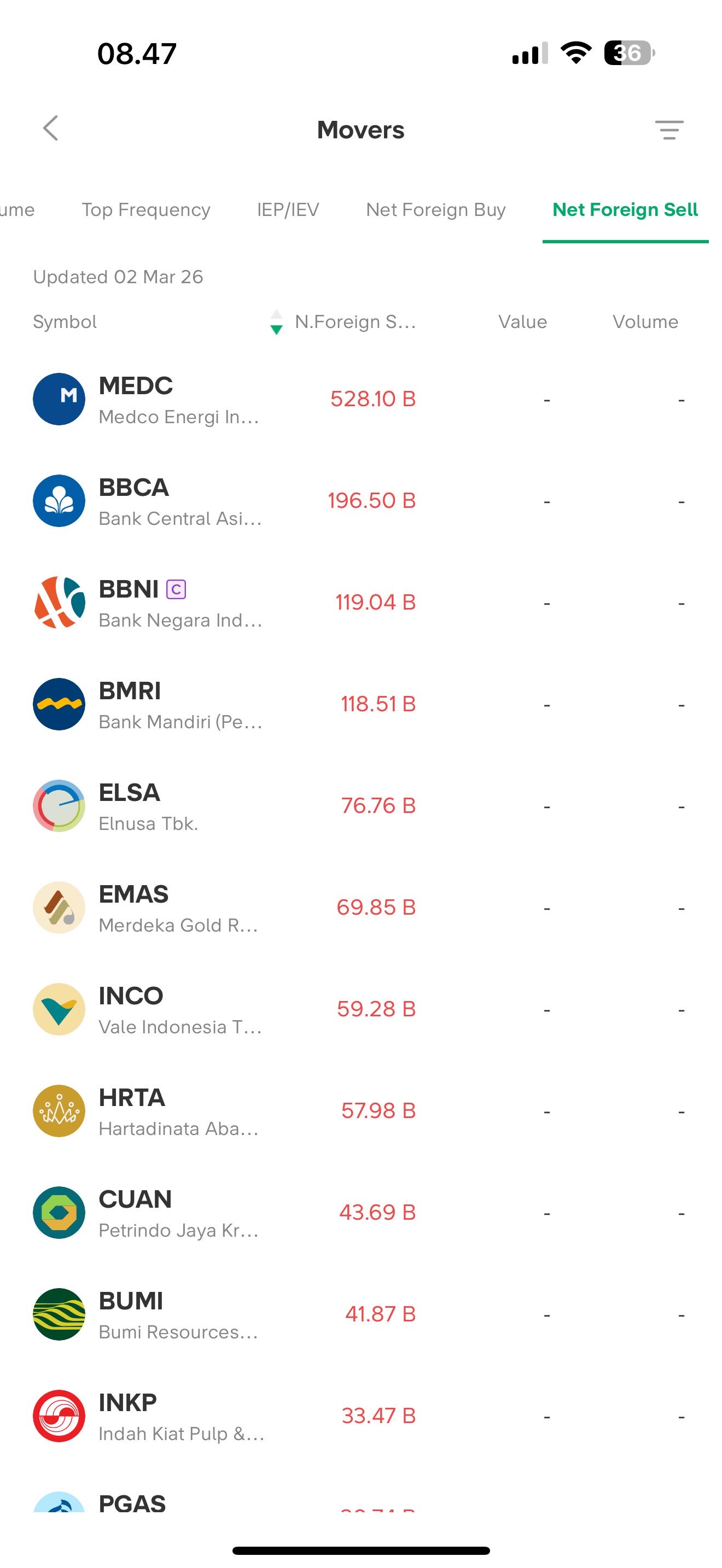Image resolution: width=722 pixels, height=1568 pixels.
Task: Open the BMRI Bank Mandiri row
Action: point(180,705)
